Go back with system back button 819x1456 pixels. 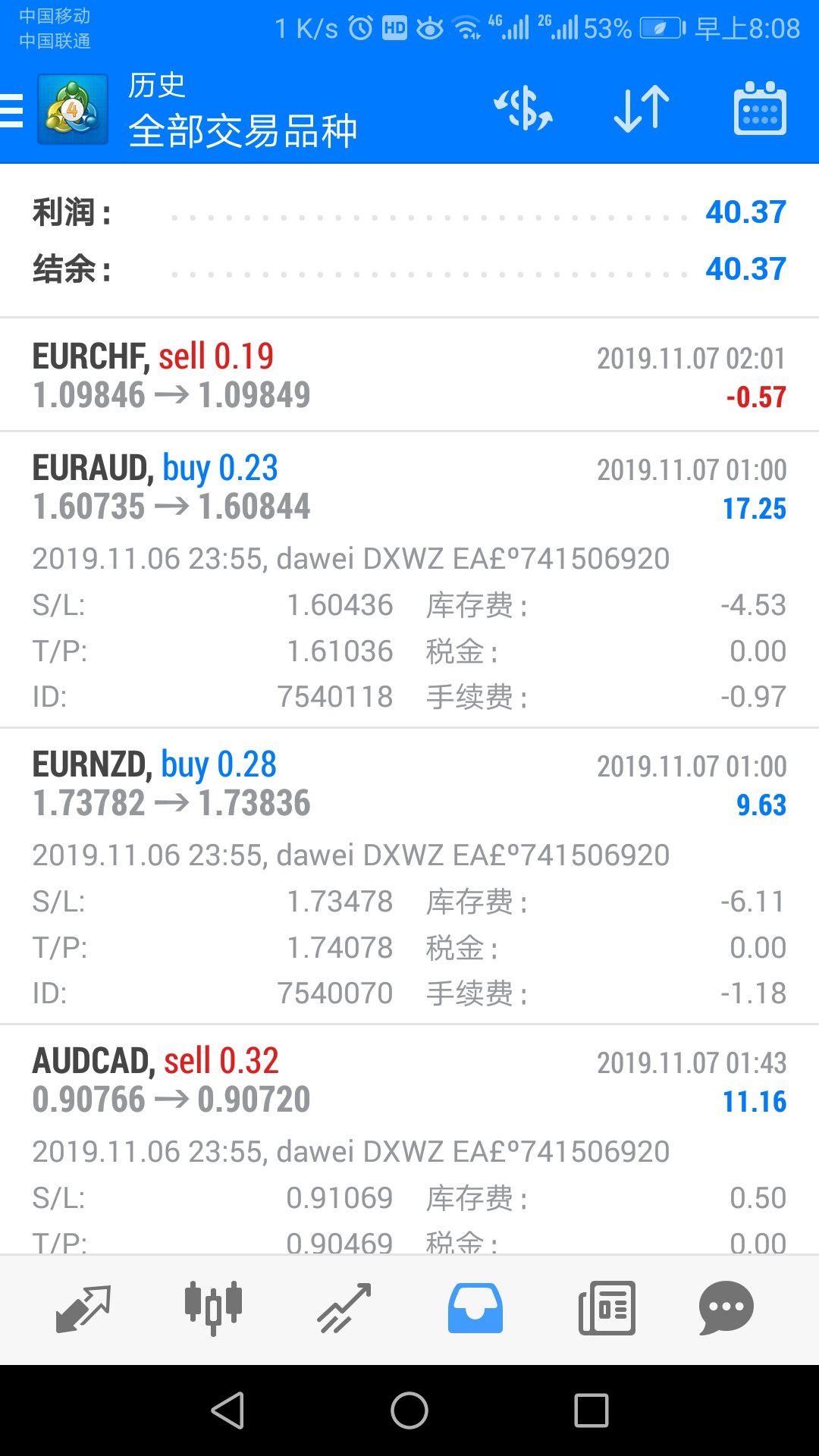click(227, 1411)
